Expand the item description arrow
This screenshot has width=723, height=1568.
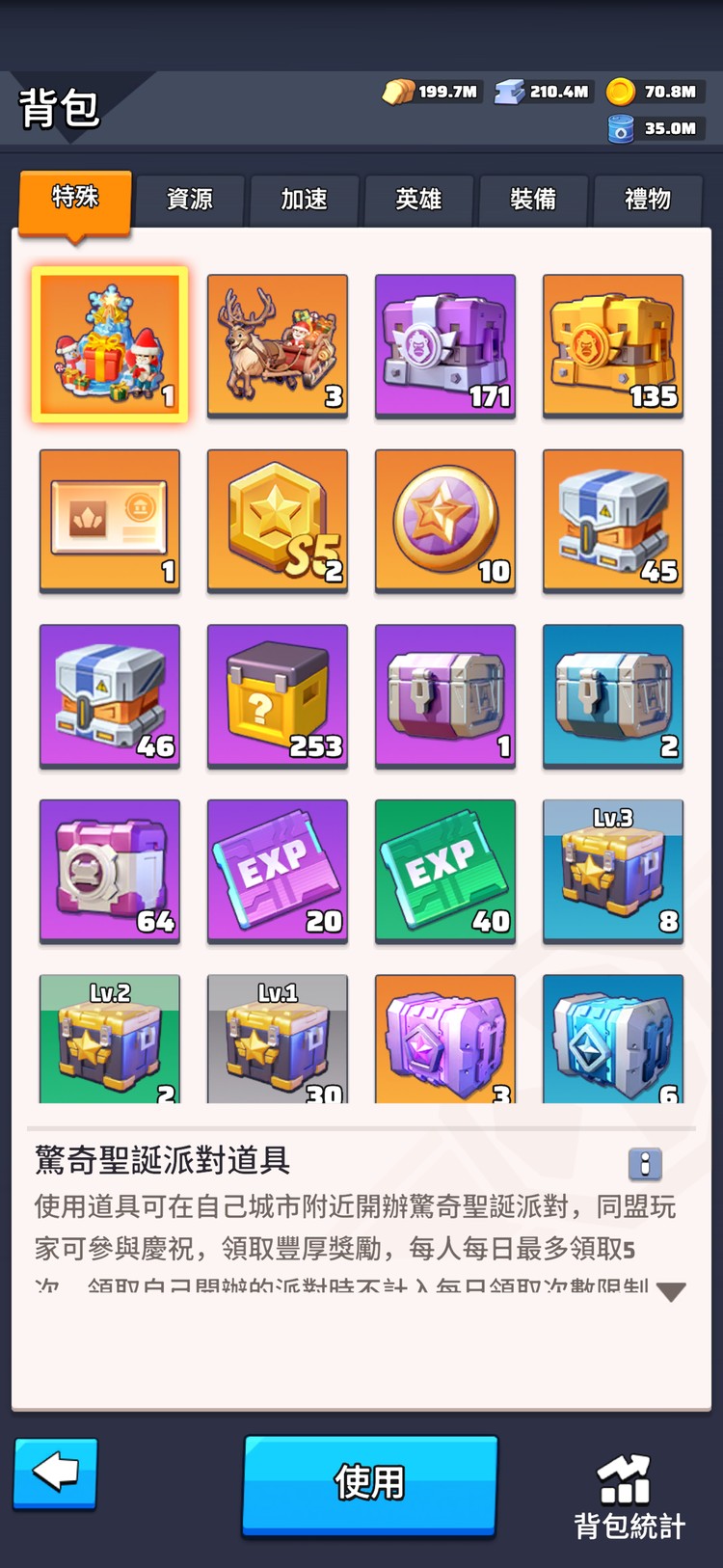click(x=670, y=1292)
